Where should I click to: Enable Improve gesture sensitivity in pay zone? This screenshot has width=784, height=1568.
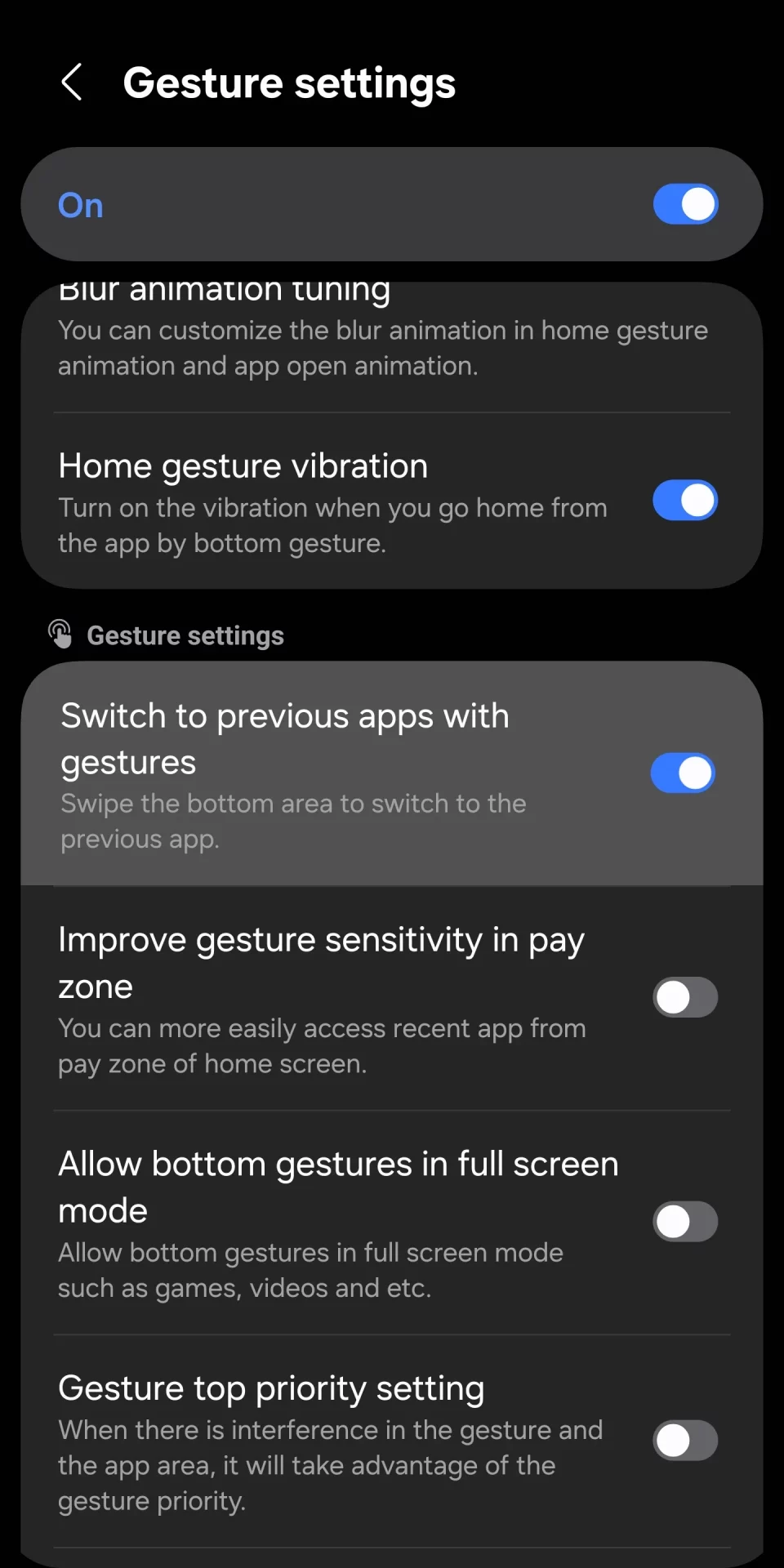click(684, 997)
